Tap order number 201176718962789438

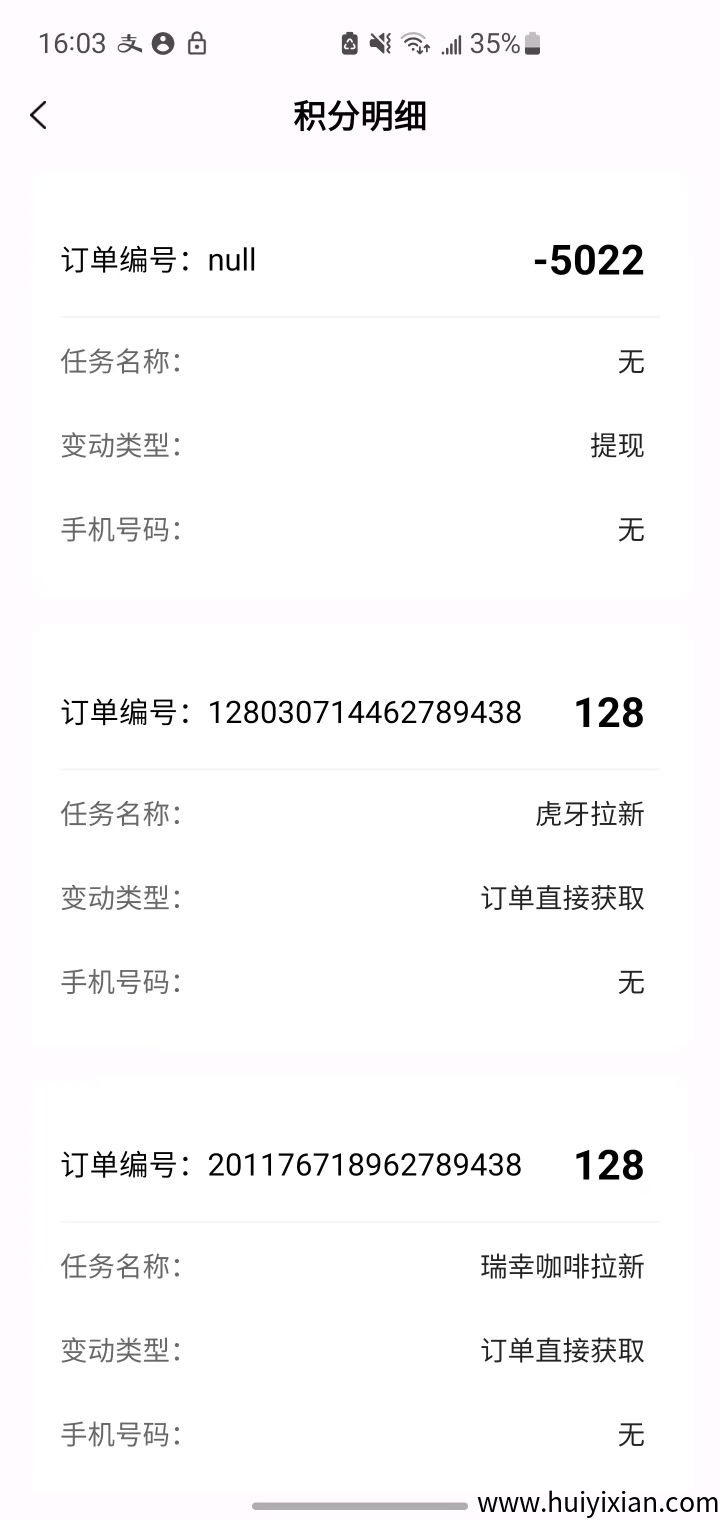[365, 1164]
